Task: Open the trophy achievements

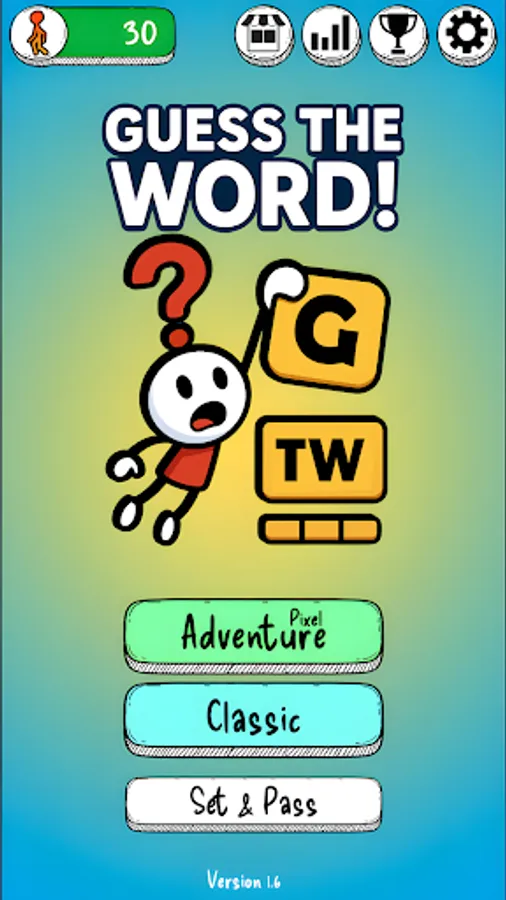Action: (398, 33)
